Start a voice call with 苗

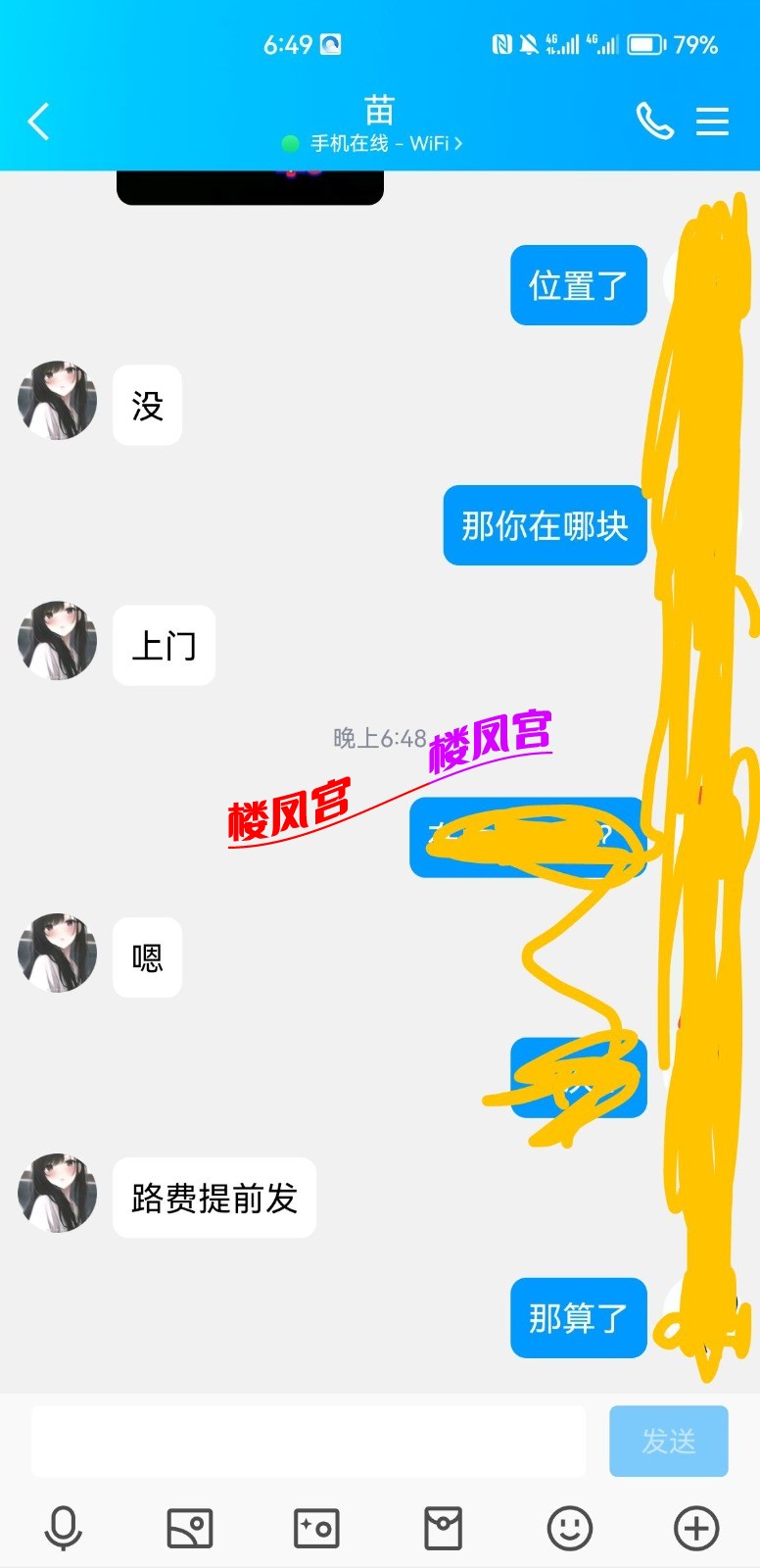[654, 122]
